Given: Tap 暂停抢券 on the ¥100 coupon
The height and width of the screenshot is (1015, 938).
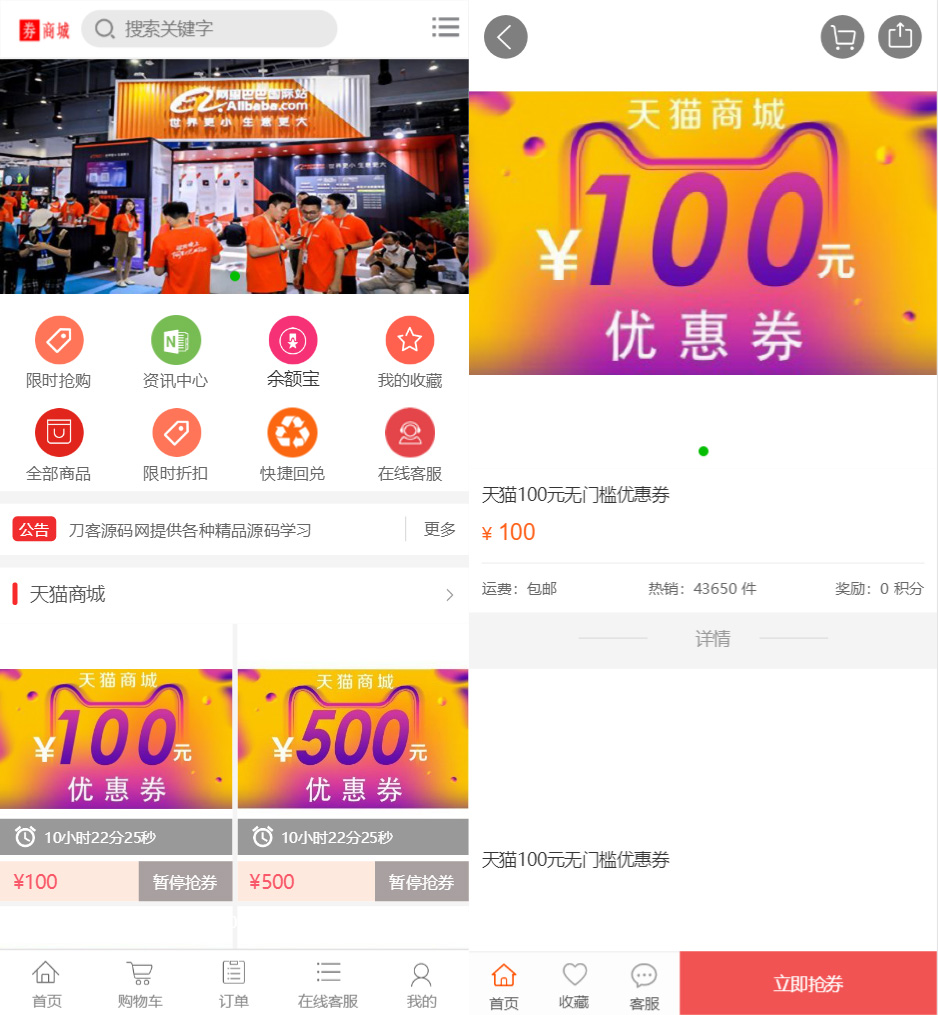Looking at the screenshot, I should (185, 881).
